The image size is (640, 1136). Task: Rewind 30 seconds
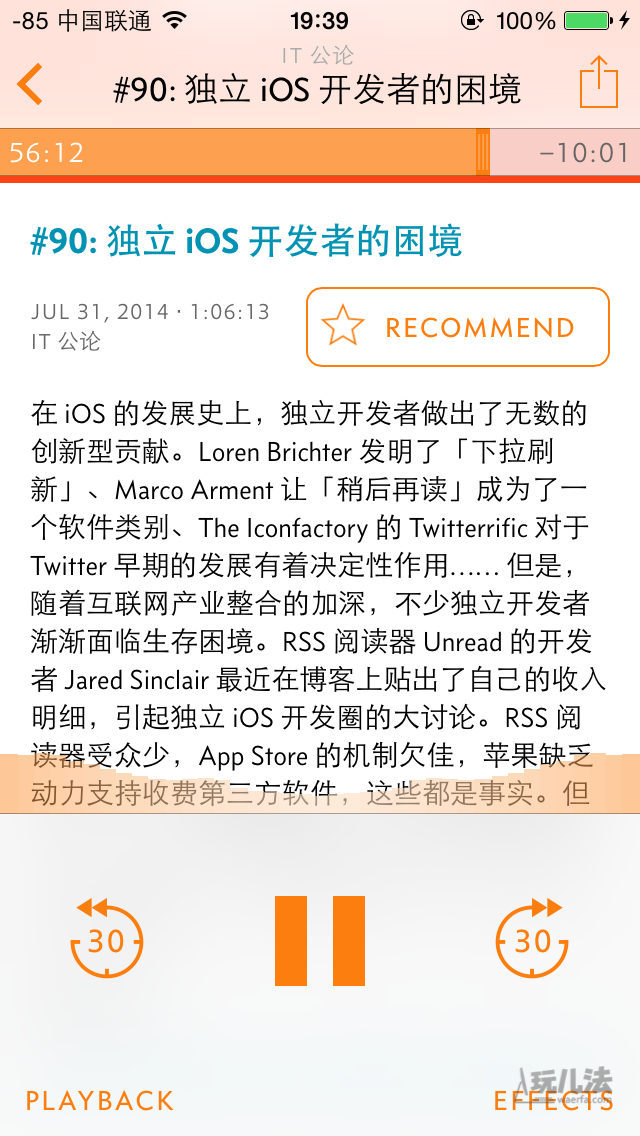[106, 938]
